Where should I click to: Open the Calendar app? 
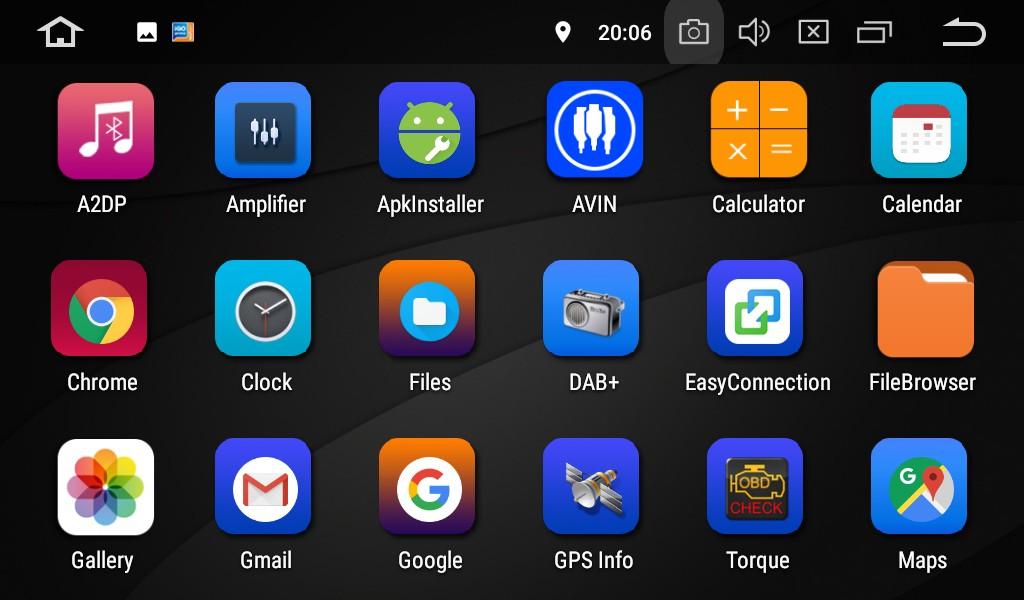coord(919,131)
